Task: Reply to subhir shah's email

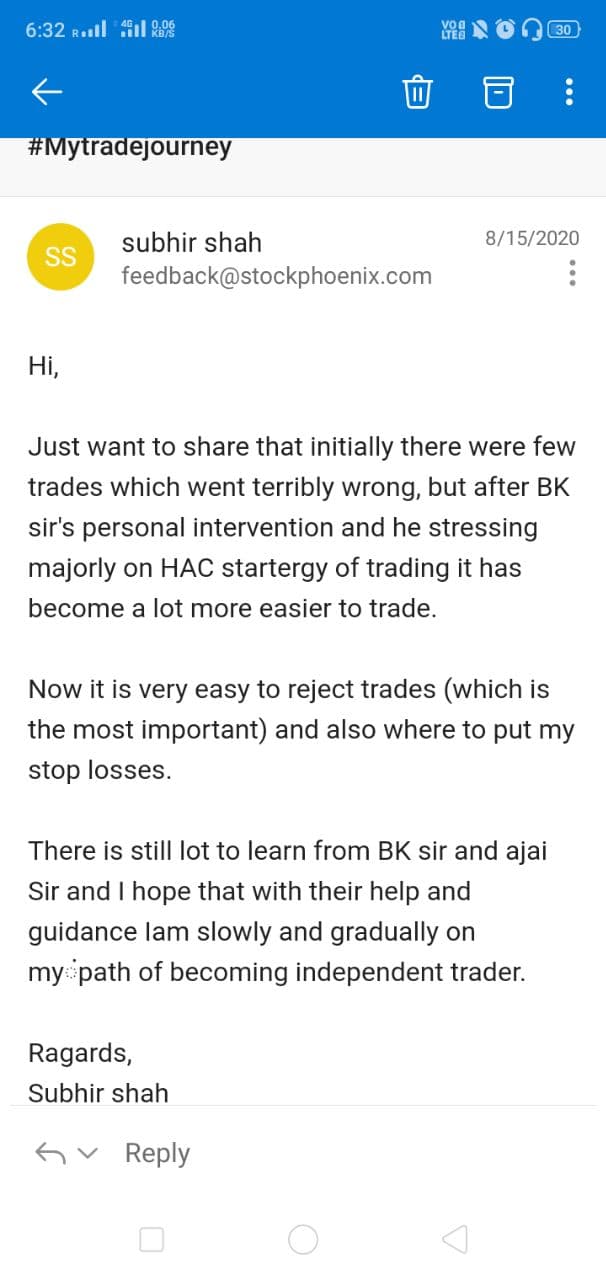Action: click(157, 1153)
